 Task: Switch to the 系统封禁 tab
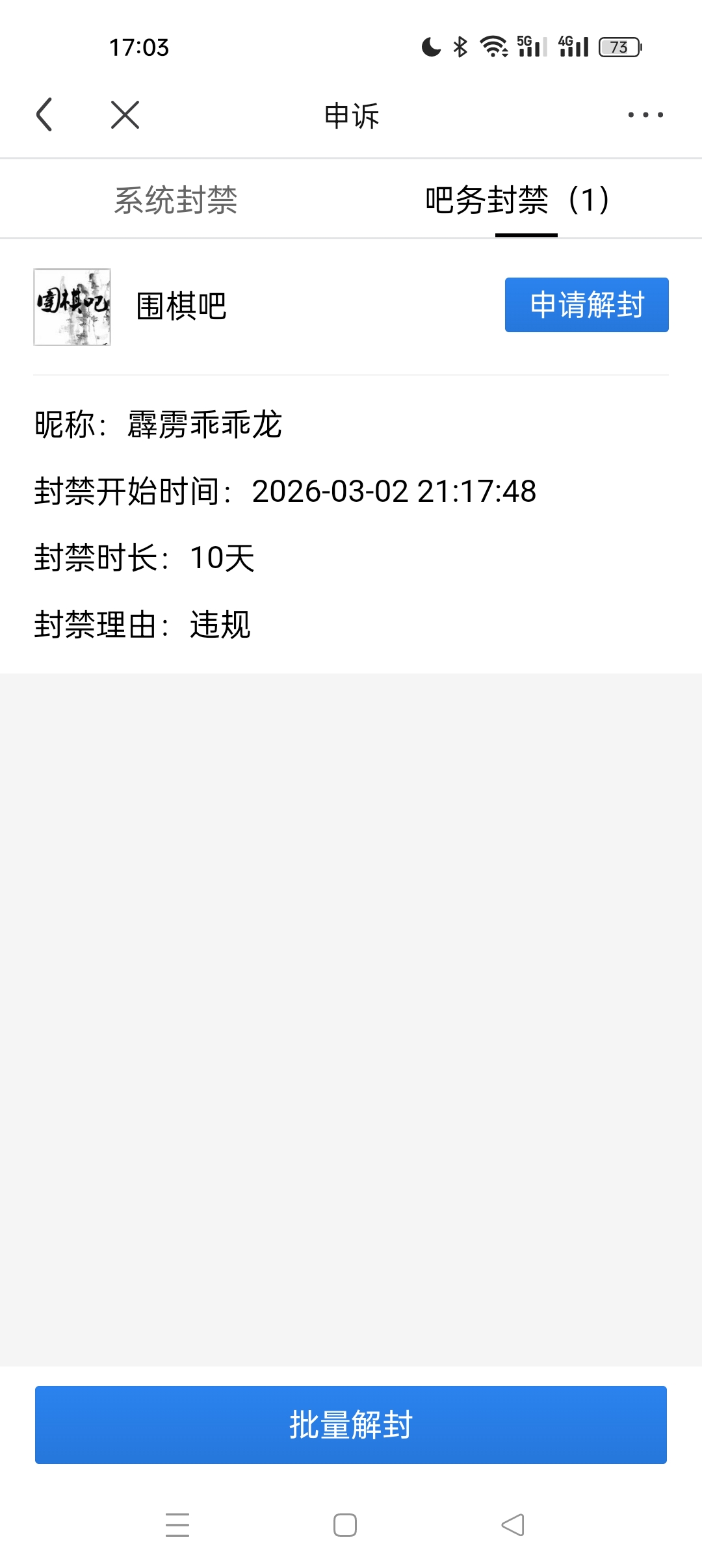pyautogui.click(x=175, y=200)
